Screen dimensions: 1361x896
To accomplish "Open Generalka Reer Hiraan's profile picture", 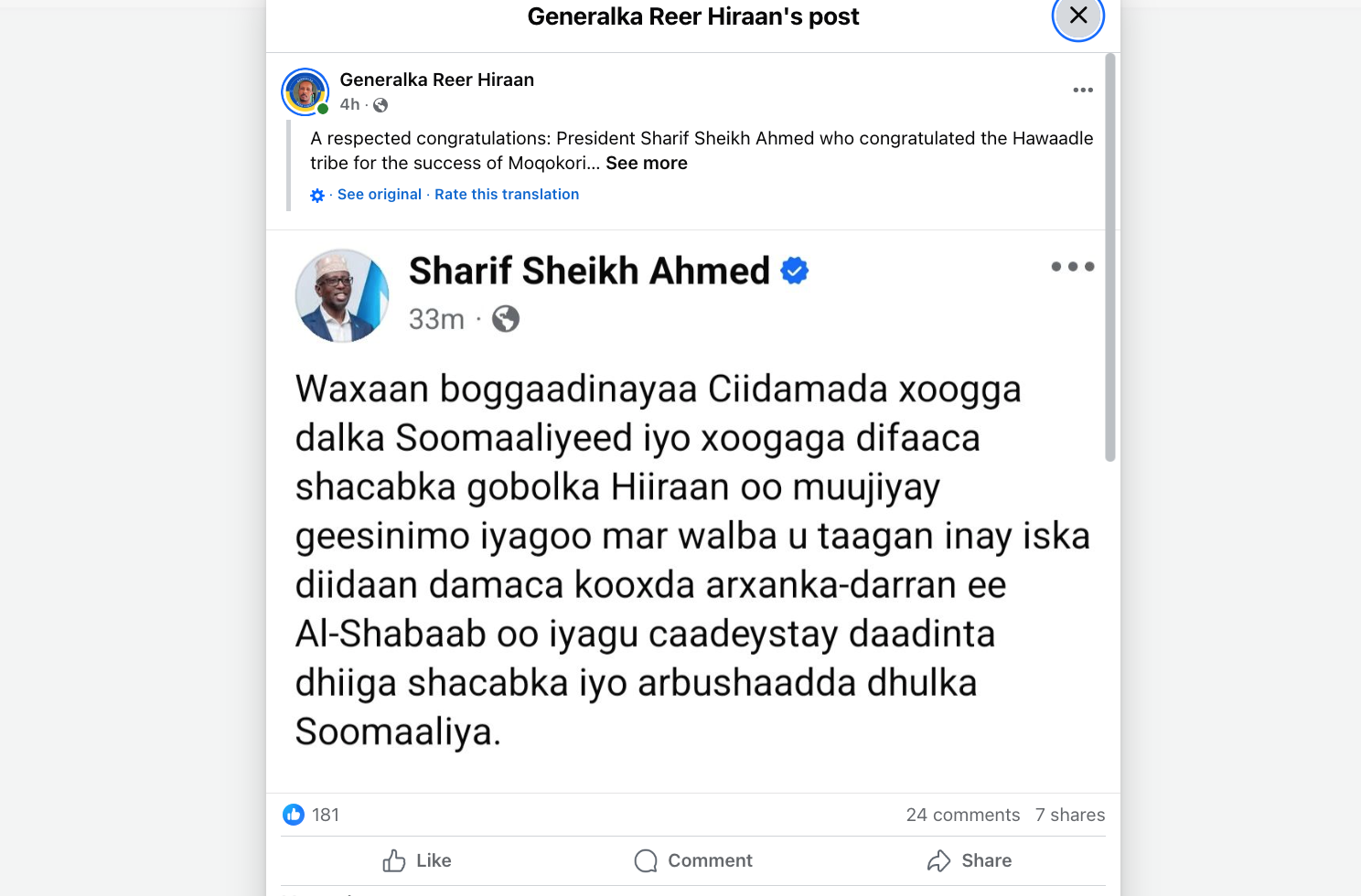I will [x=305, y=91].
